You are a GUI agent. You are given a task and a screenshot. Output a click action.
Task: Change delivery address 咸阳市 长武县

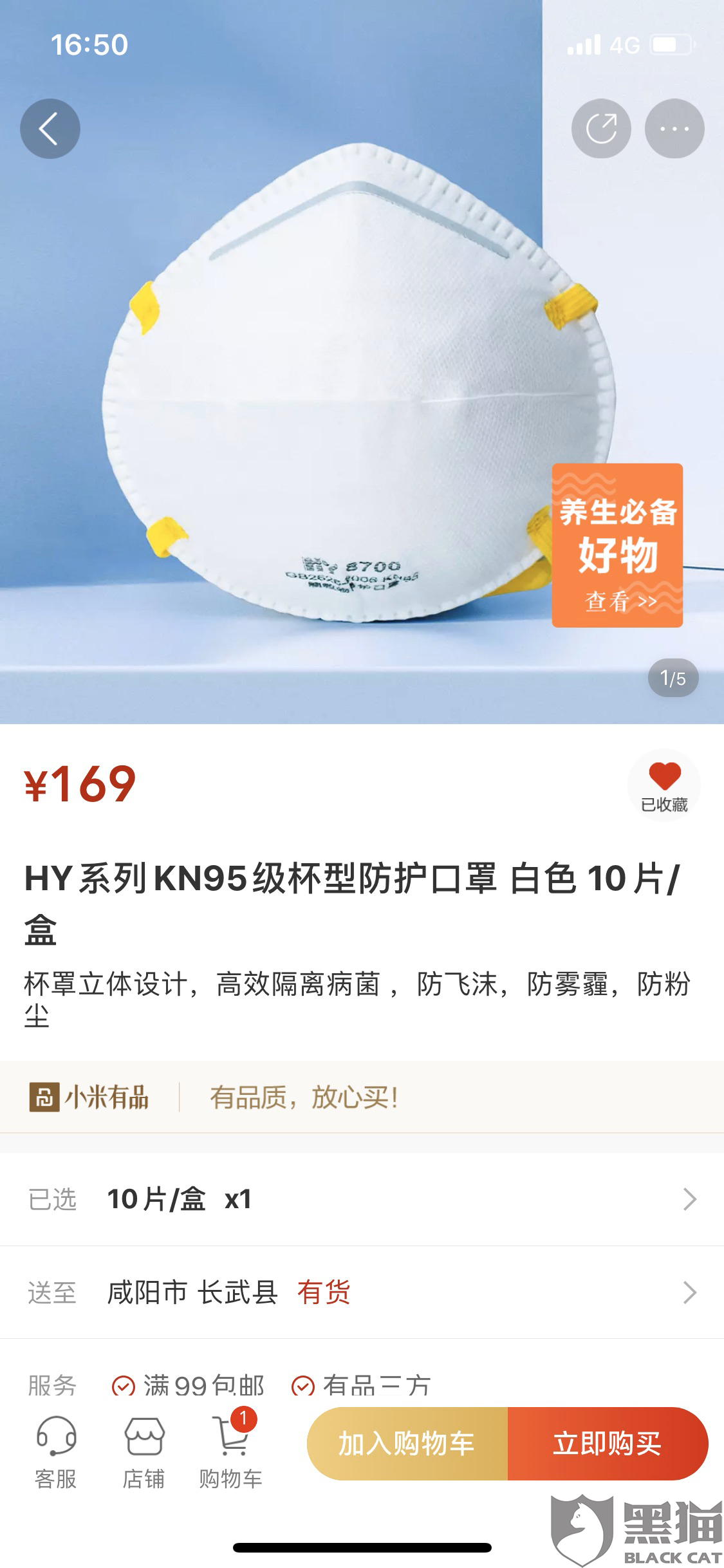tap(362, 1293)
